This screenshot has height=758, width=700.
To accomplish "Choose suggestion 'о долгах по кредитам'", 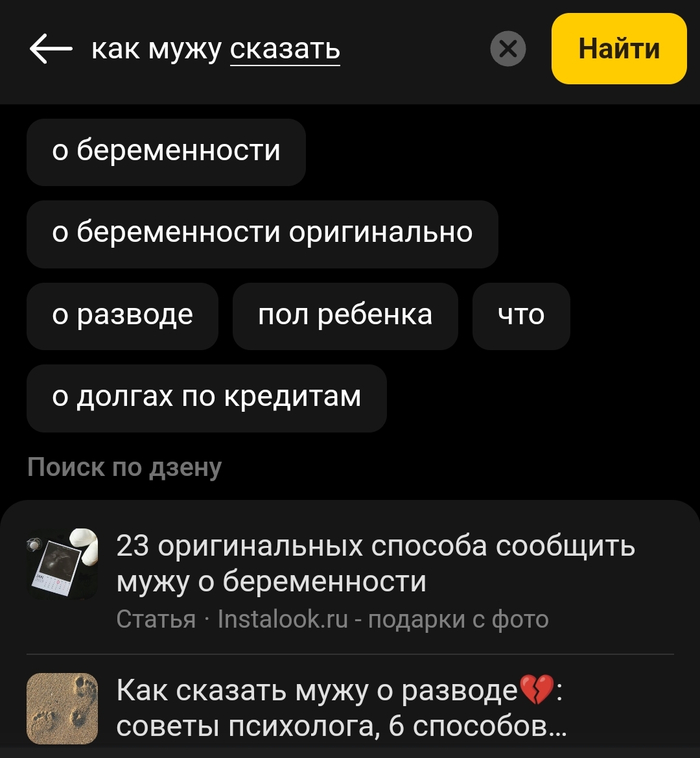I will pyautogui.click(x=206, y=398).
